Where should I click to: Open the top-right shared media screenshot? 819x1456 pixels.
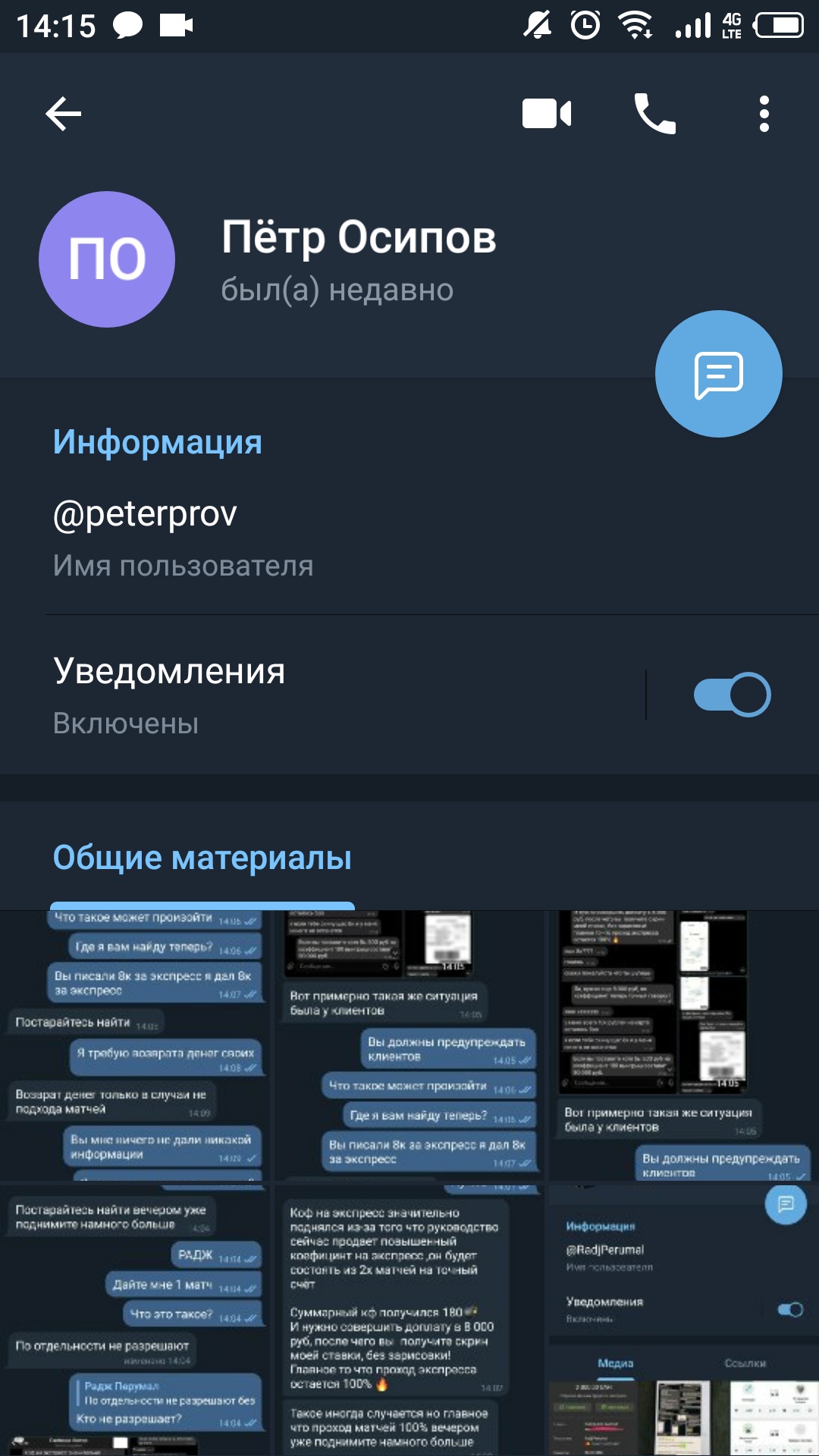coord(684,1045)
